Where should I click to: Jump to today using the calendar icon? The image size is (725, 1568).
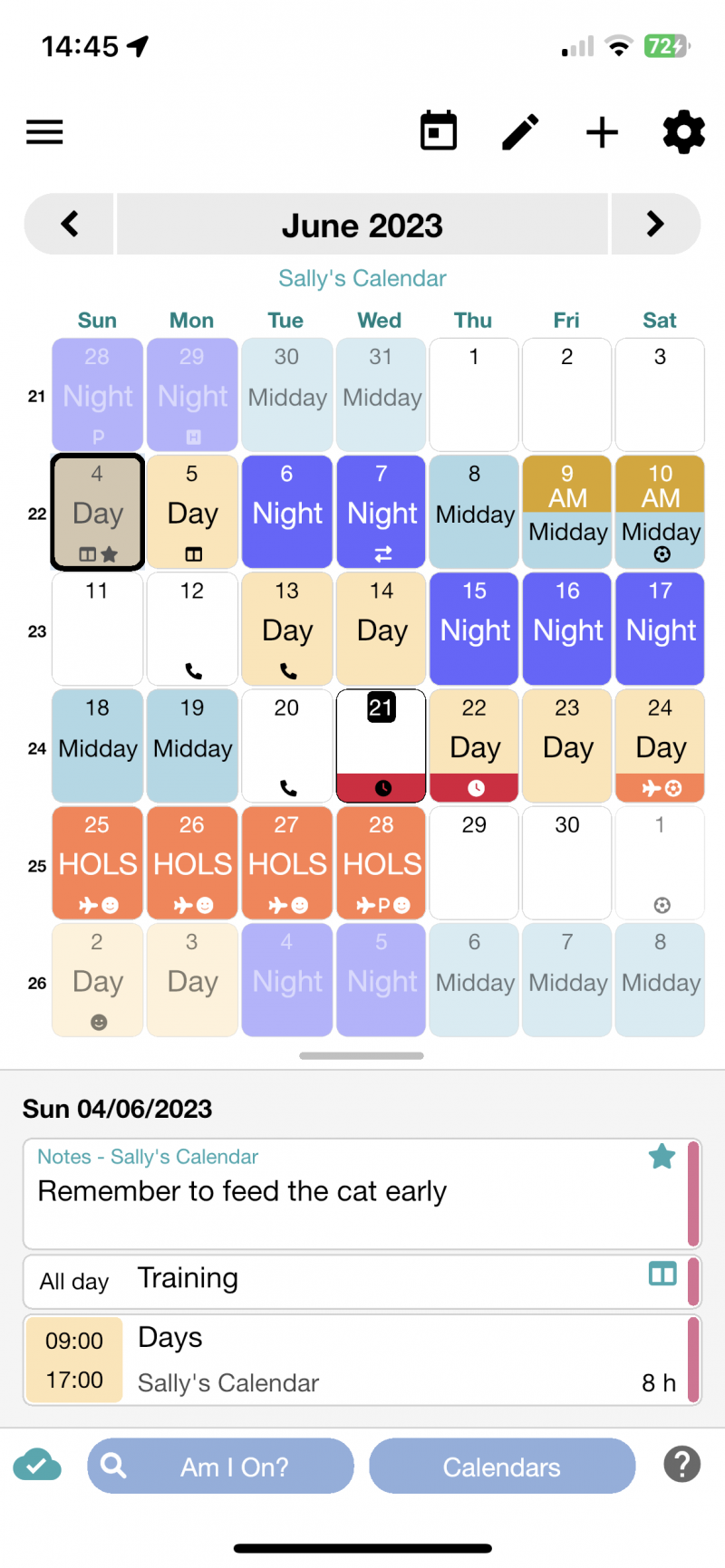pyautogui.click(x=438, y=130)
